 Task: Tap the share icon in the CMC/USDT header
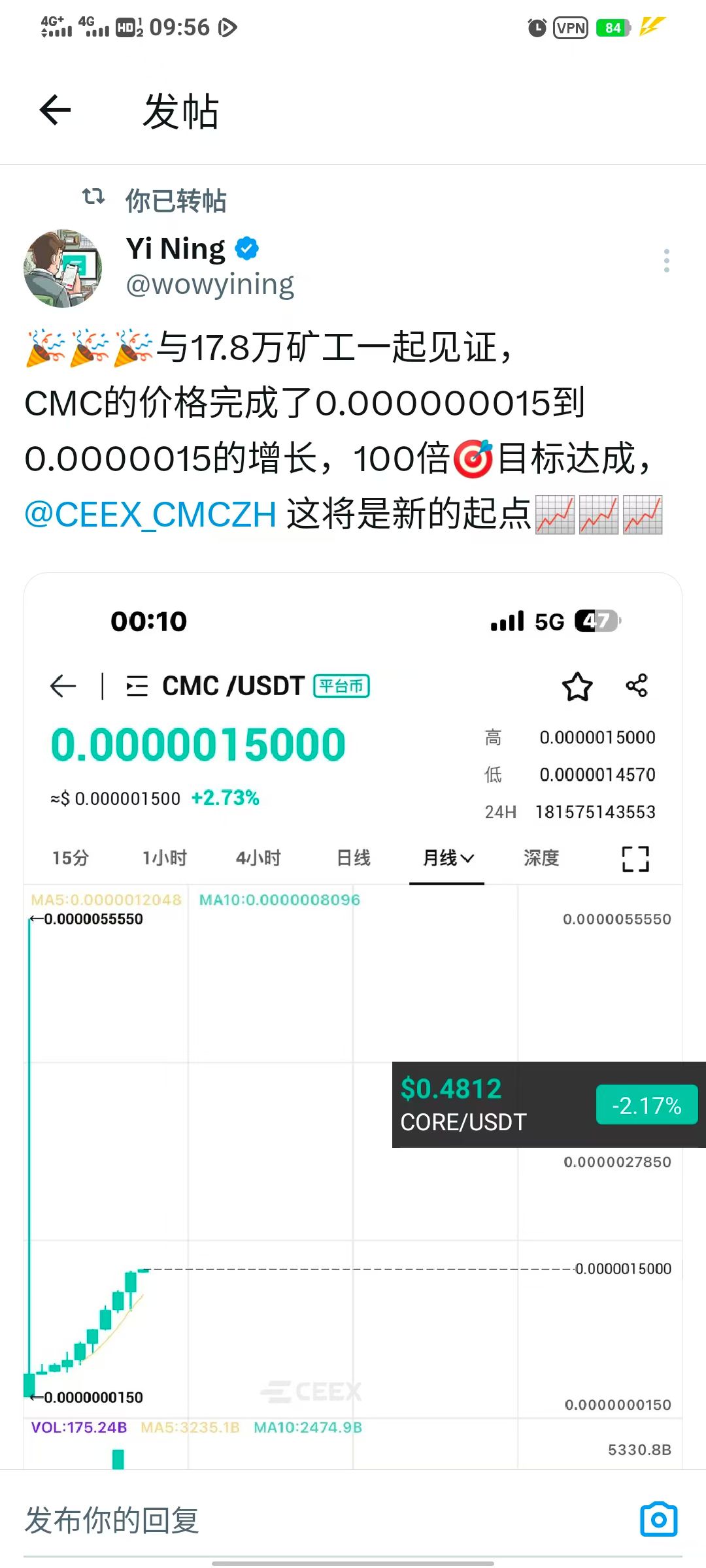(x=636, y=687)
